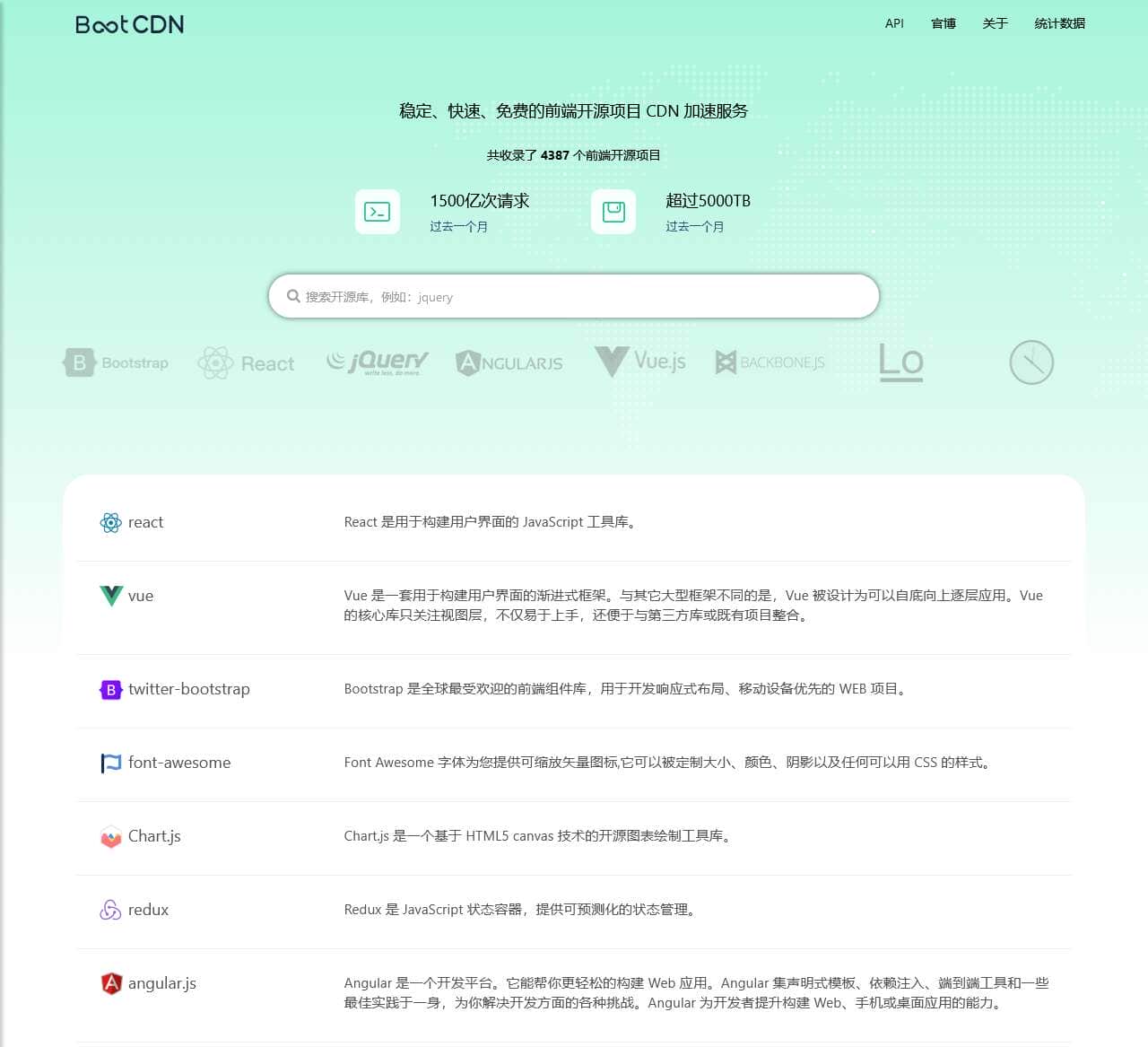Open the vue library row
1148x1047 pixels.
(141, 596)
